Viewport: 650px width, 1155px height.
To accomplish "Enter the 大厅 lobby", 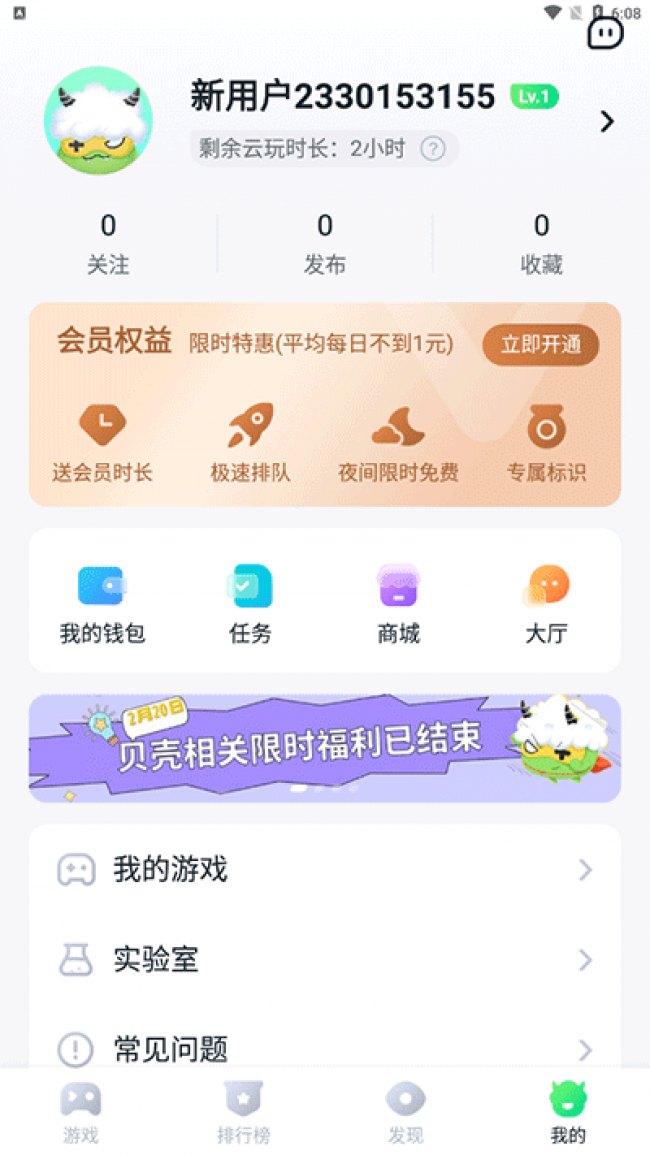I will click(x=546, y=603).
